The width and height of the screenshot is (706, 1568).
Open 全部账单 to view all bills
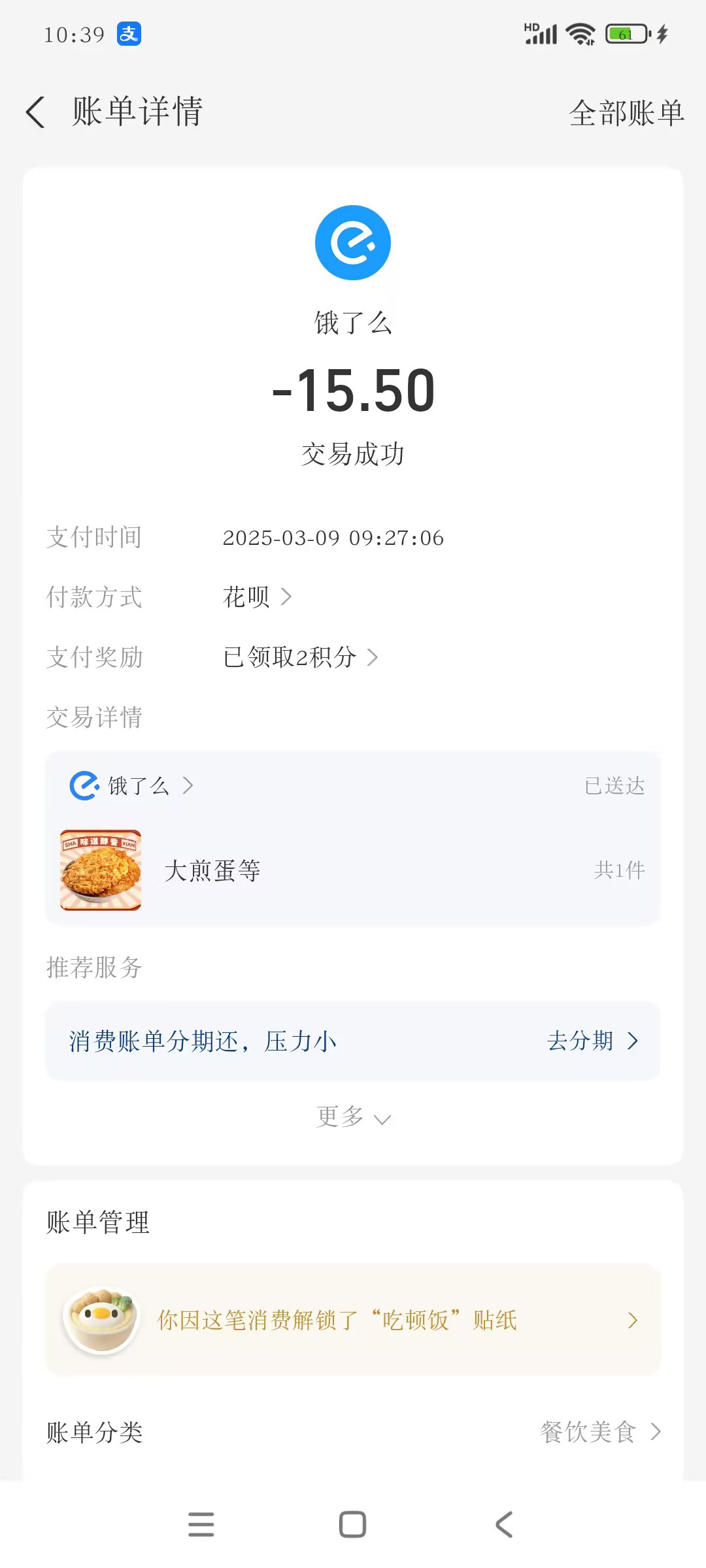click(x=626, y=113)
